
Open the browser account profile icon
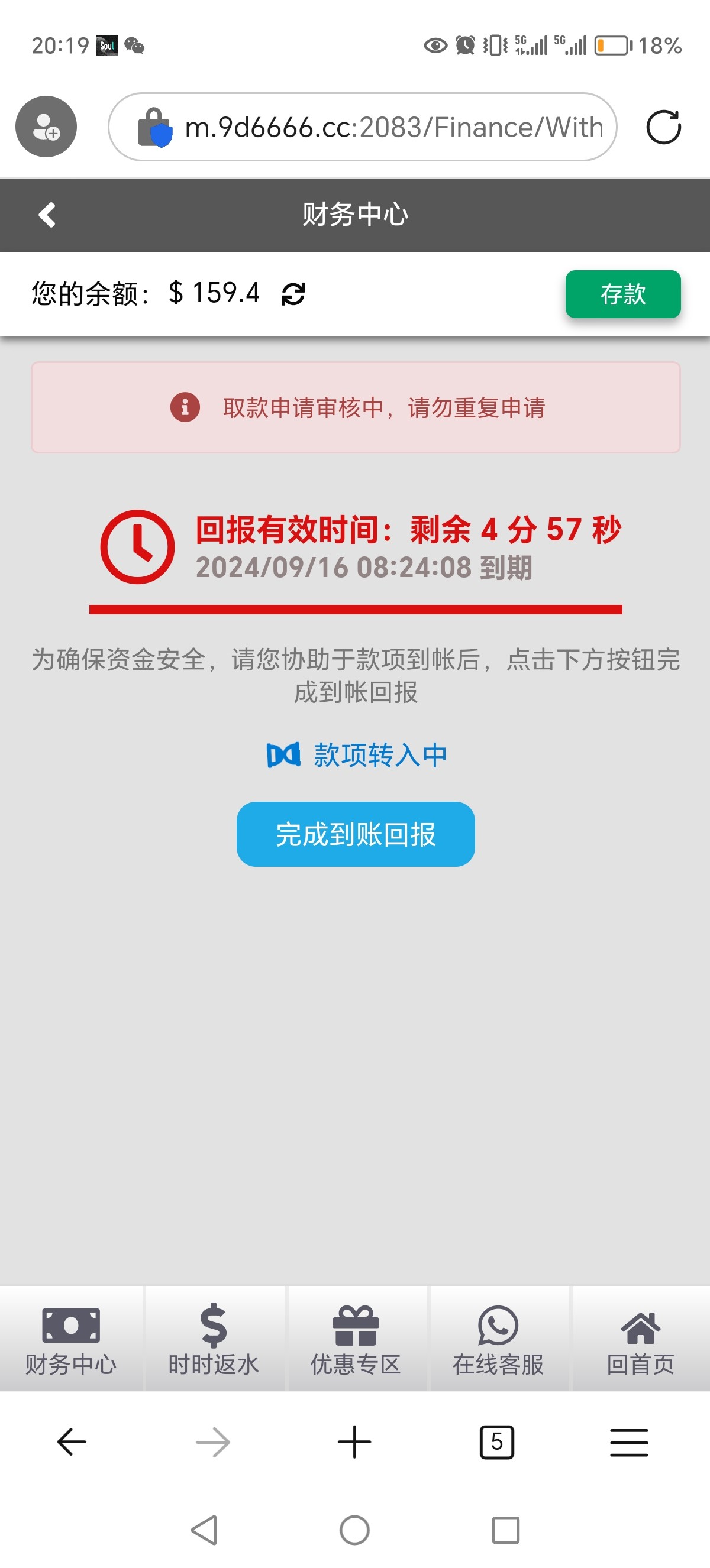(x=46, y=127)
